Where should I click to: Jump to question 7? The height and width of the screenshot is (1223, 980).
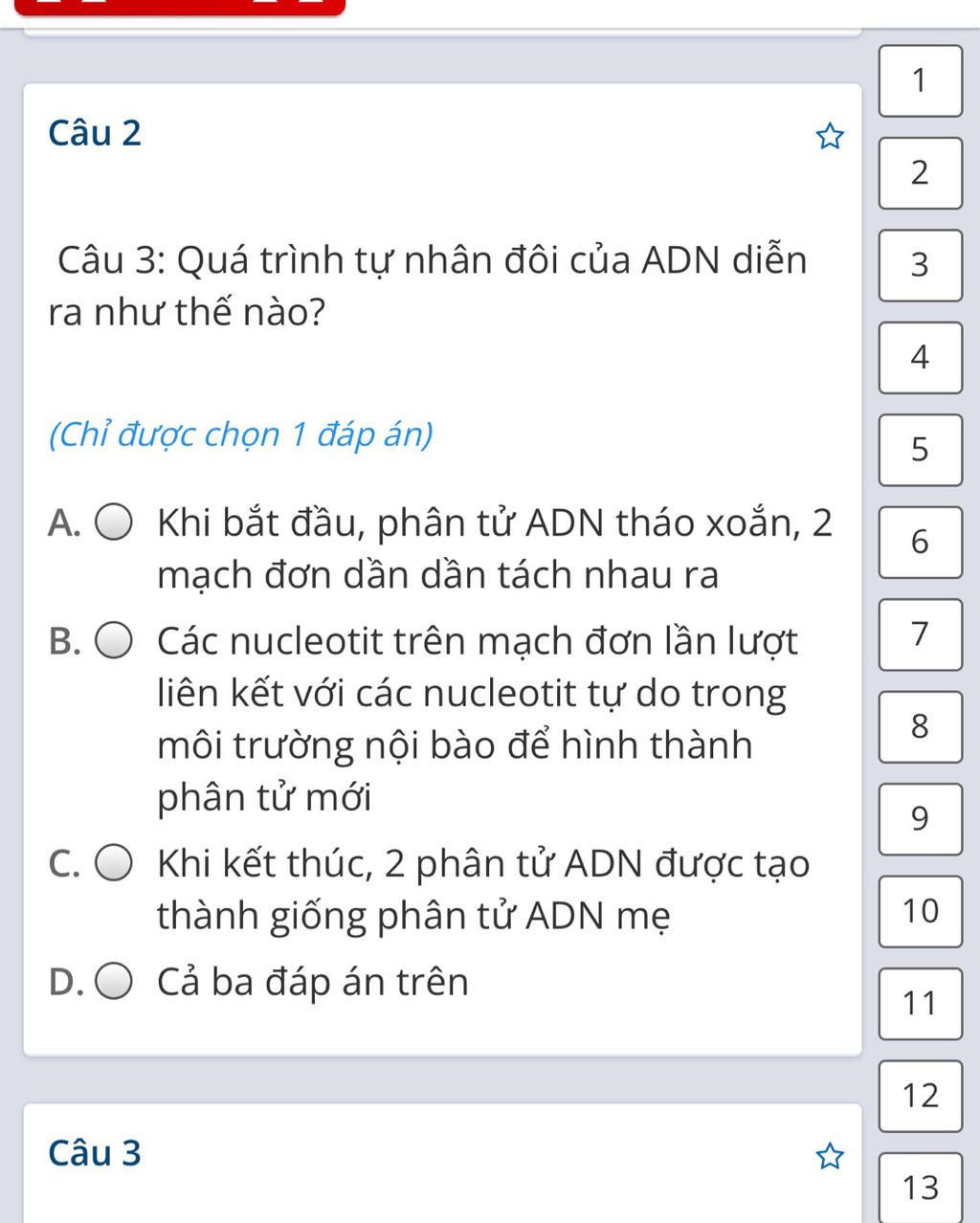[x=920, y=634]
